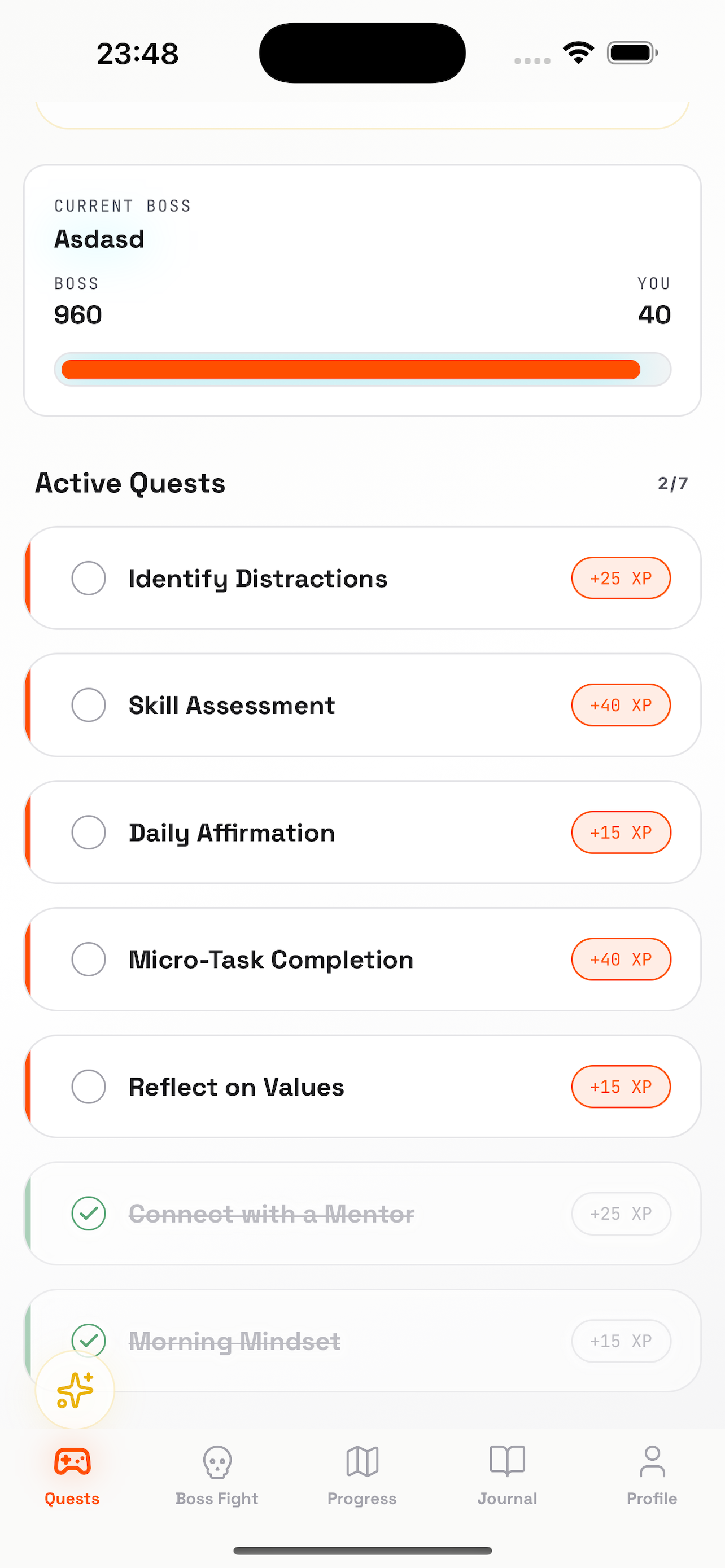Click the boss health progress bar
The image size is (725, 1568).
click(x=361, y=369)
